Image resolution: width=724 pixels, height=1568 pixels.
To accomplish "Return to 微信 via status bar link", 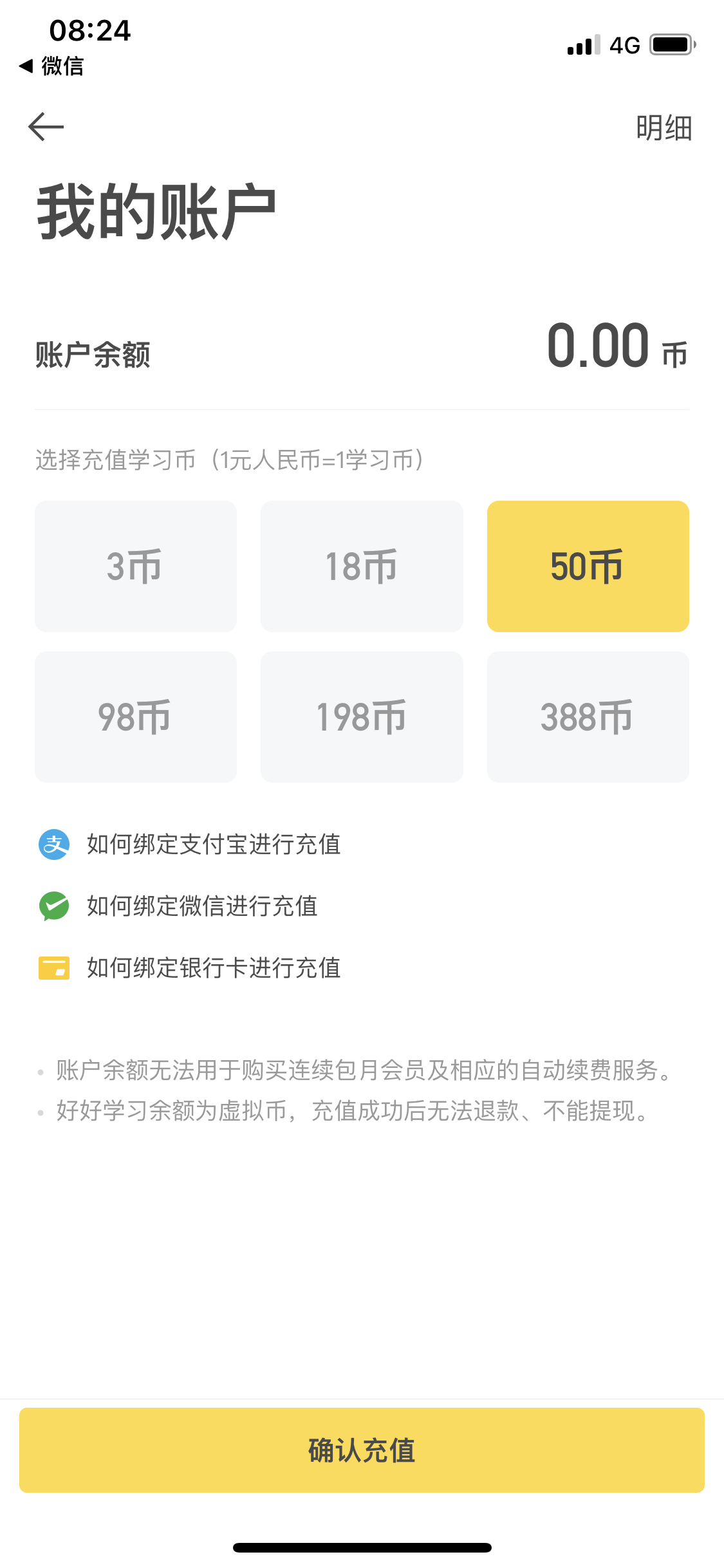I will (x=51, y=66).
